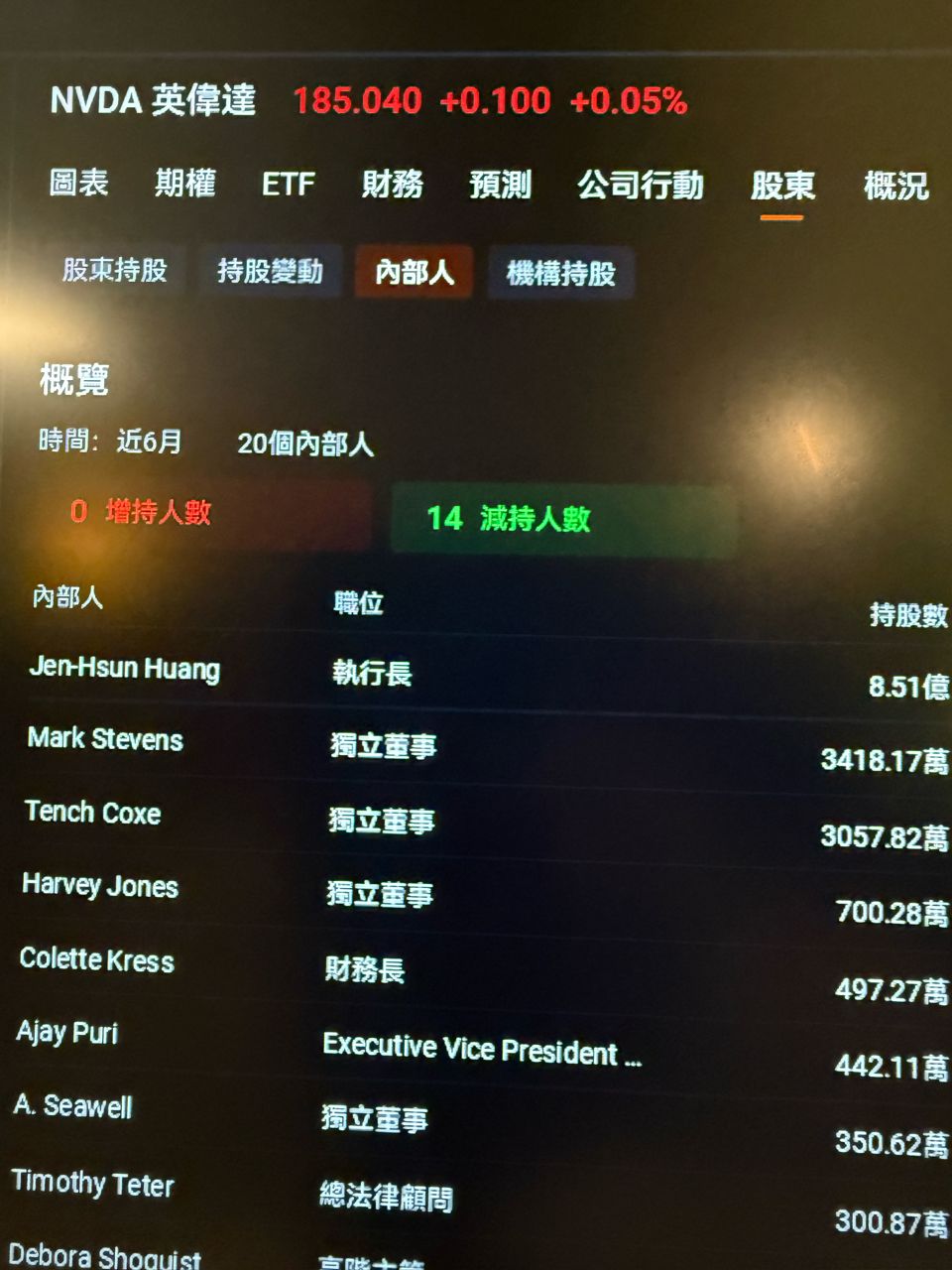Image resolution: width=952 pixels, height=1270 pixels.
Task: Open the 概況 tab
Action: pos(895,186)
